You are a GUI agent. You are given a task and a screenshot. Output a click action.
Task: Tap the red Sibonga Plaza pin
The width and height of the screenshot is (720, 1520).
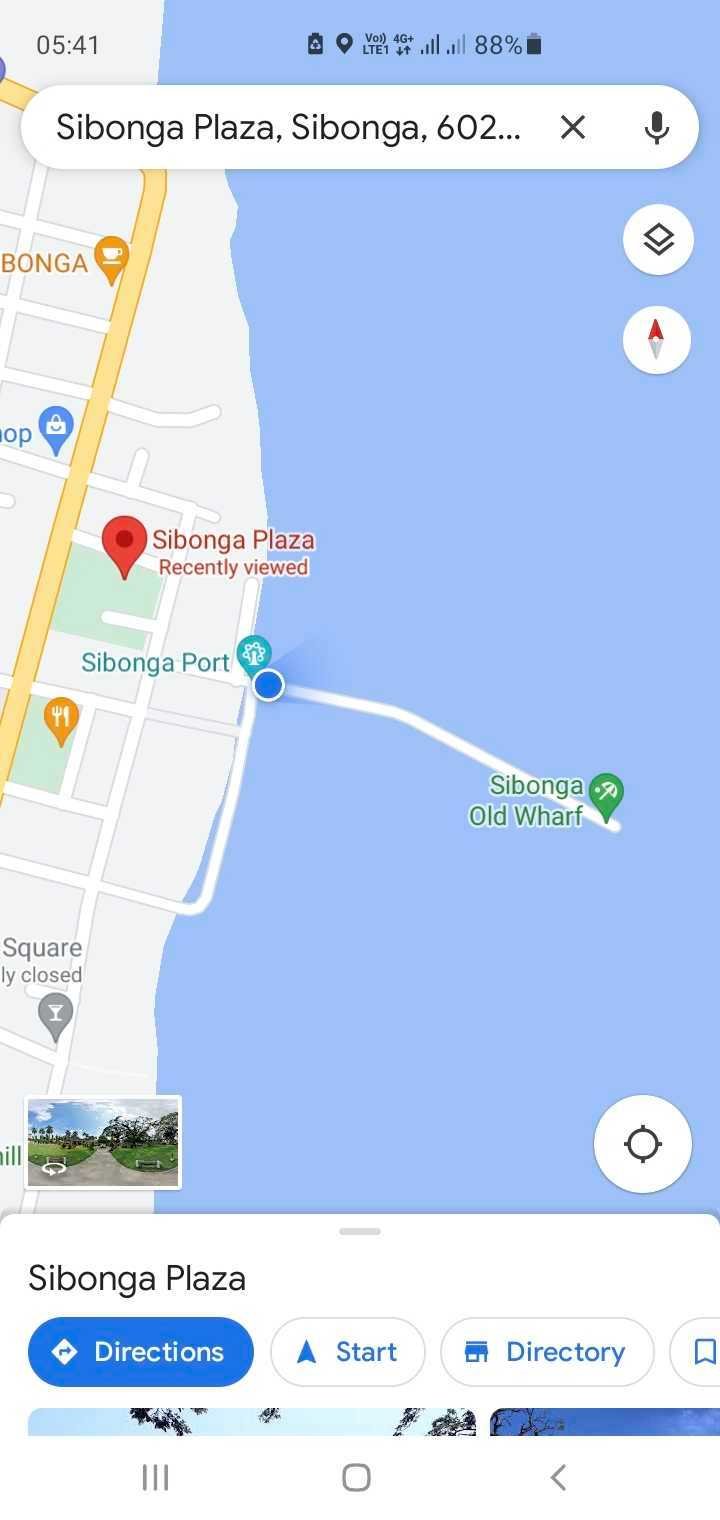click(x=125, y=547)
